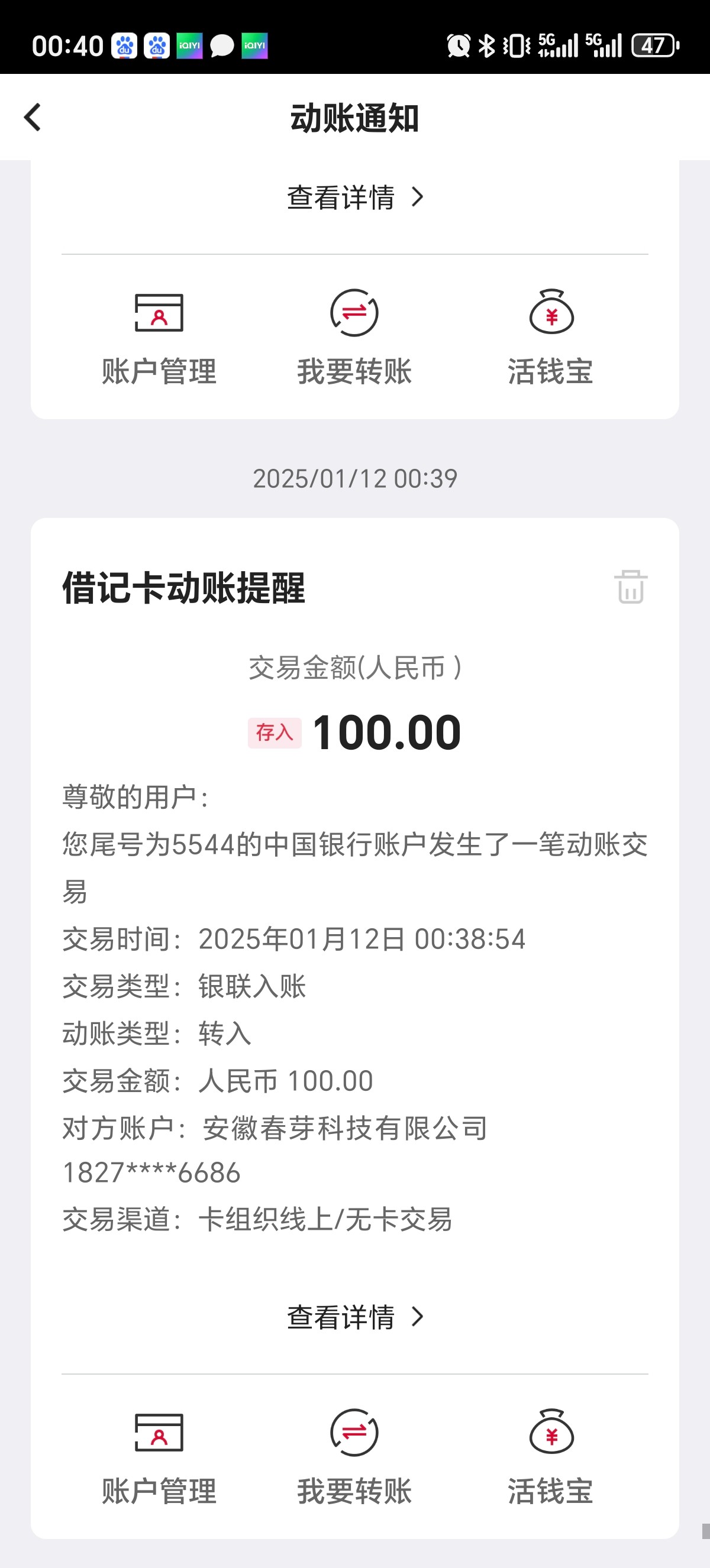This screenshot has width=710, height=1568.
Task: Go back from the 动账通知 page
Action: [33, 118]
